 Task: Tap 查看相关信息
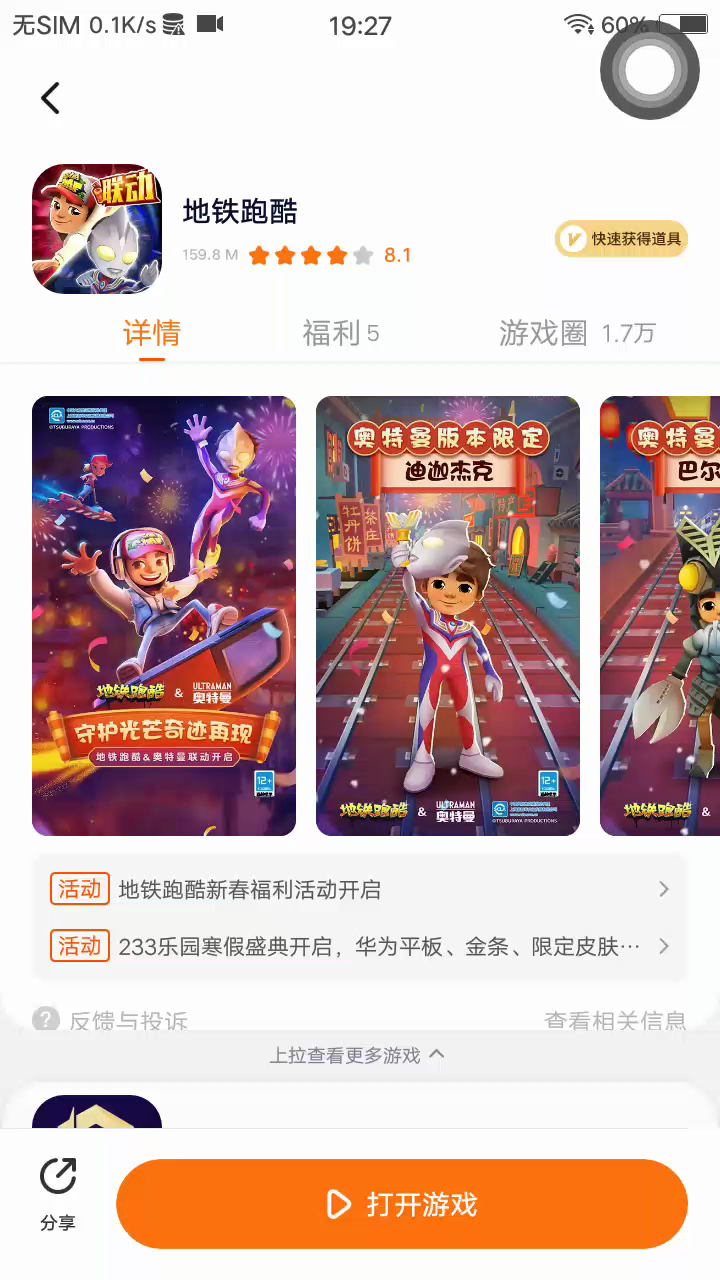615,1020
